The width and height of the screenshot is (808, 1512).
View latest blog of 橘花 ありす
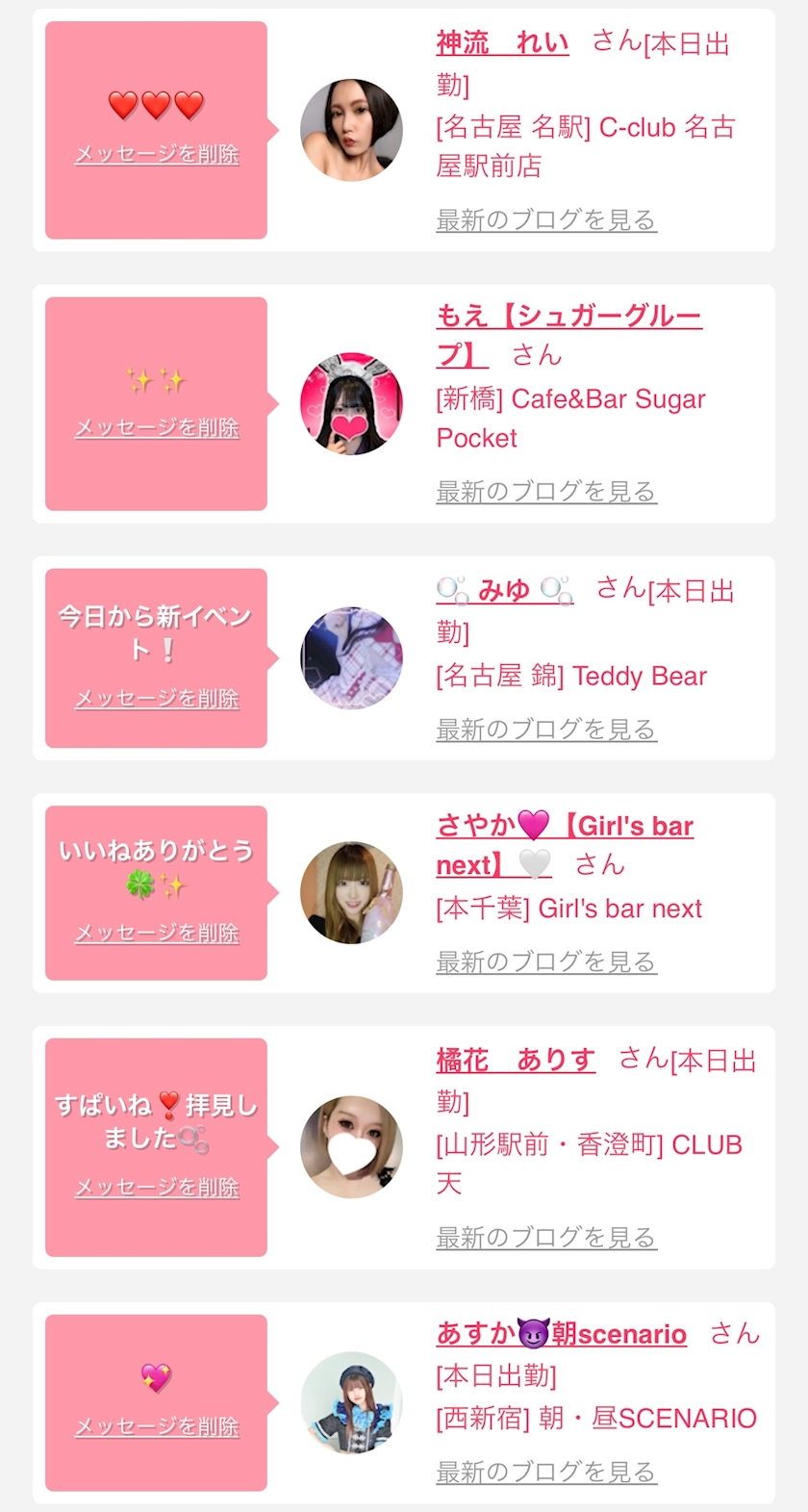(545, 1238)
